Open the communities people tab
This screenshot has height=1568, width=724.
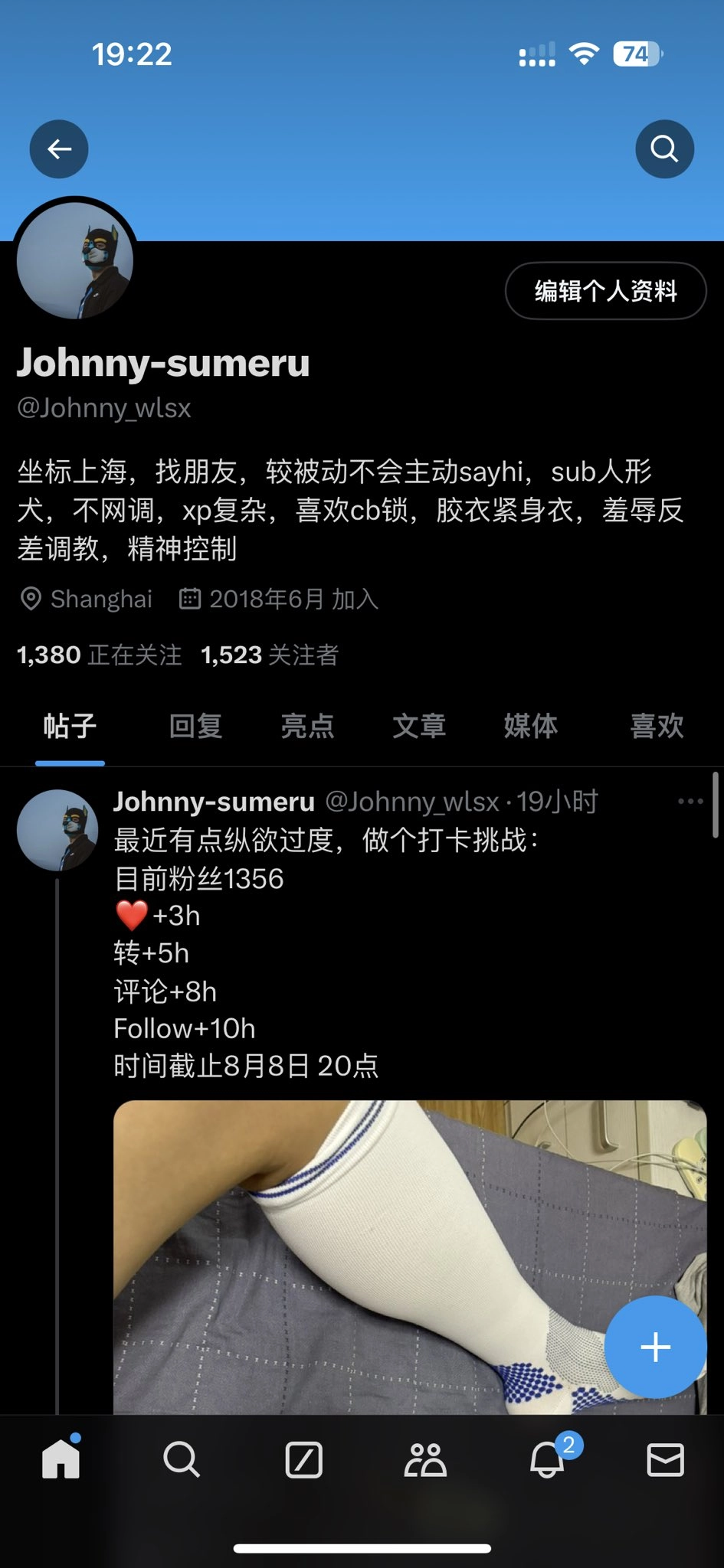(425, 1461)
